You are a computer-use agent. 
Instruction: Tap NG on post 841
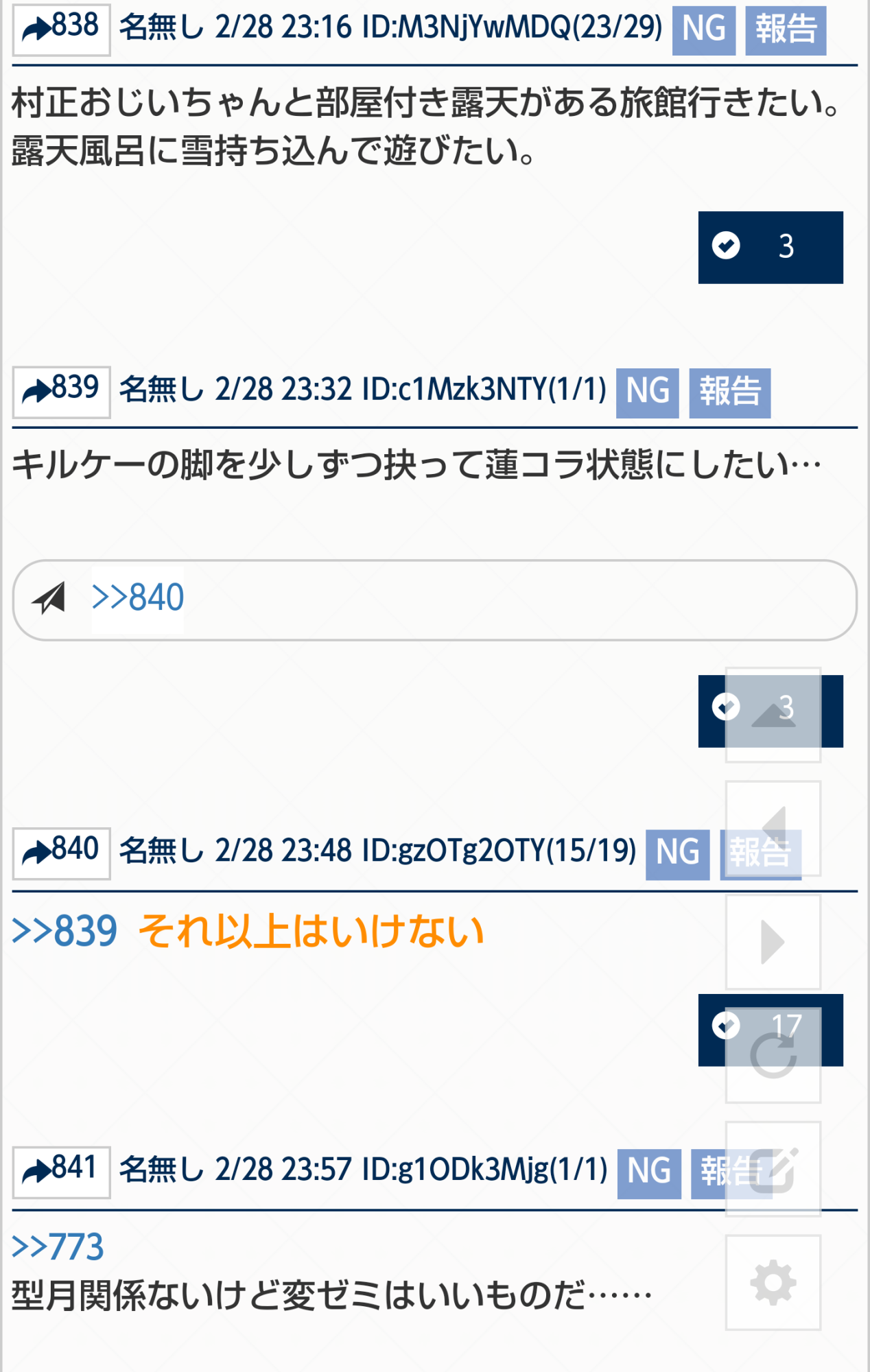point(648,1173)
